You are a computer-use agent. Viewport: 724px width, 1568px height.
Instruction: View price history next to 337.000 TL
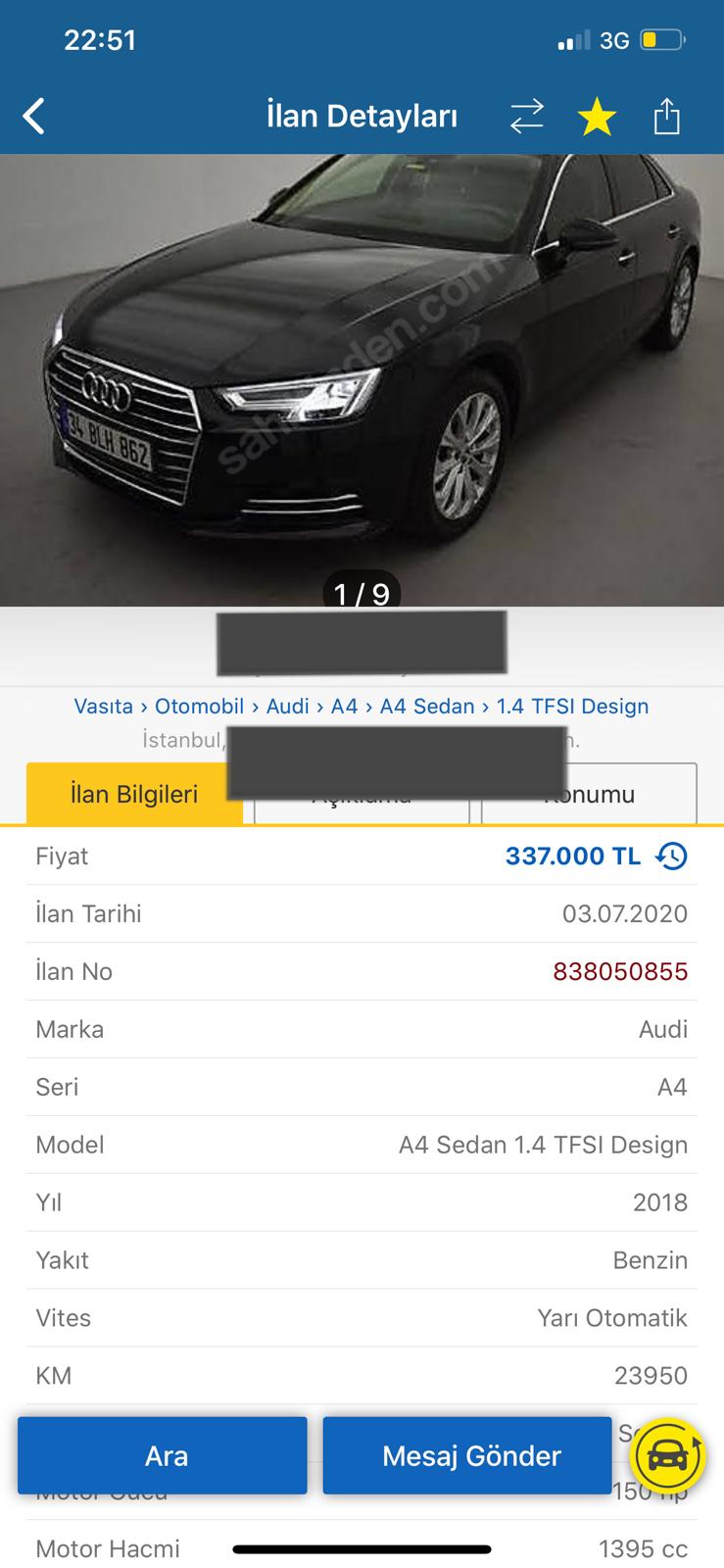672,857
